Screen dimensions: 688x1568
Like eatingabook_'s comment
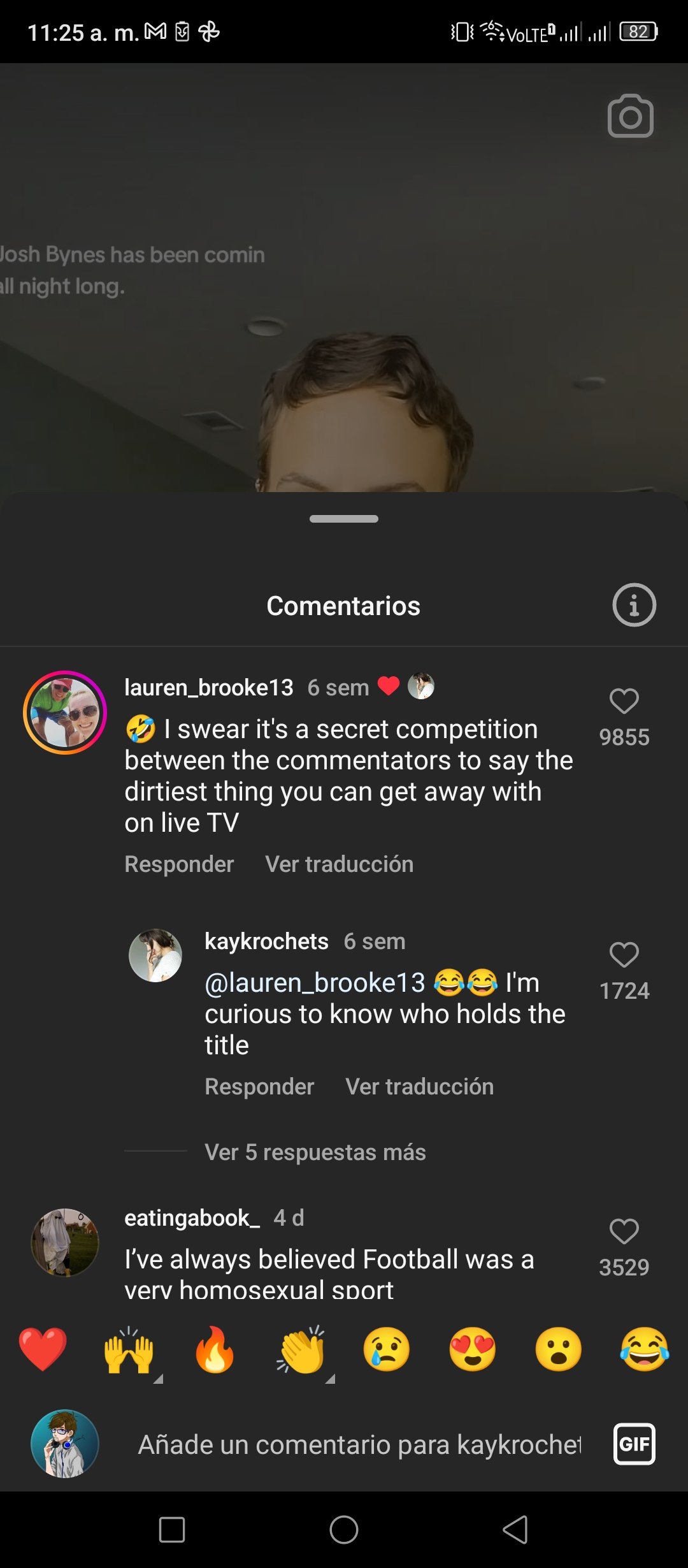click(624, 1231)
